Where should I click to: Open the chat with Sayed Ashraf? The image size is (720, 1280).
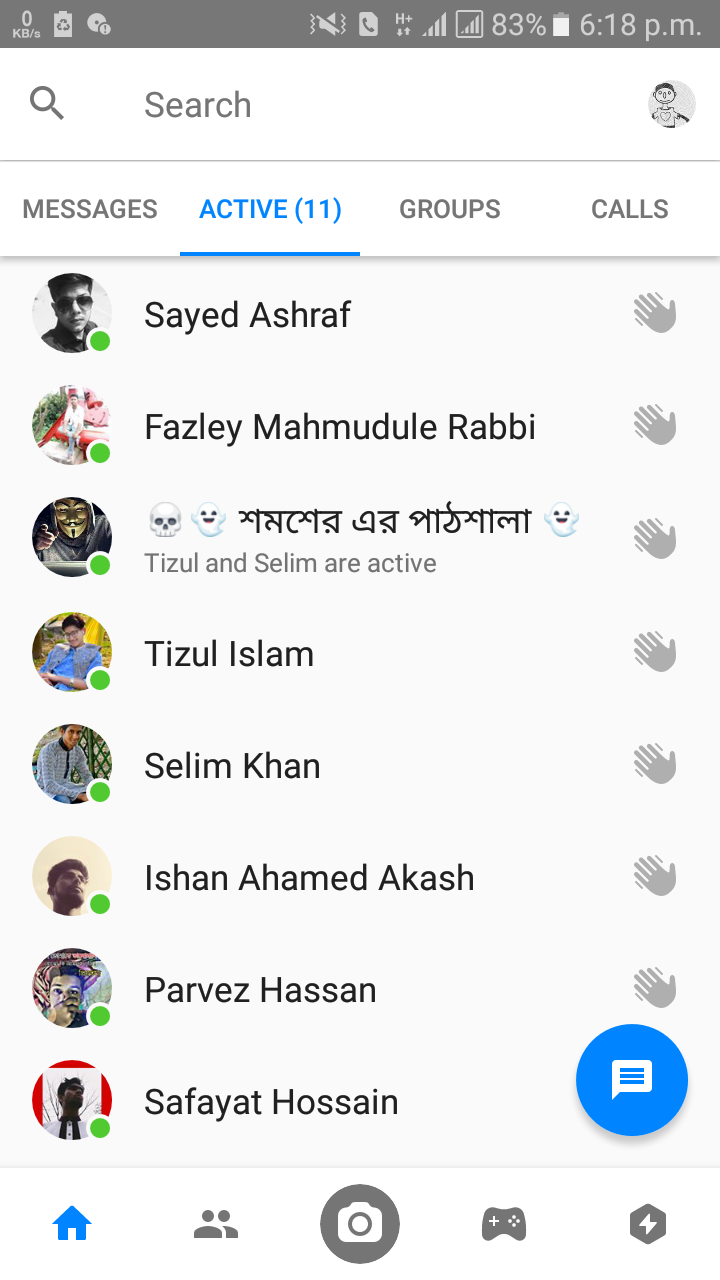tap(248, 315)
